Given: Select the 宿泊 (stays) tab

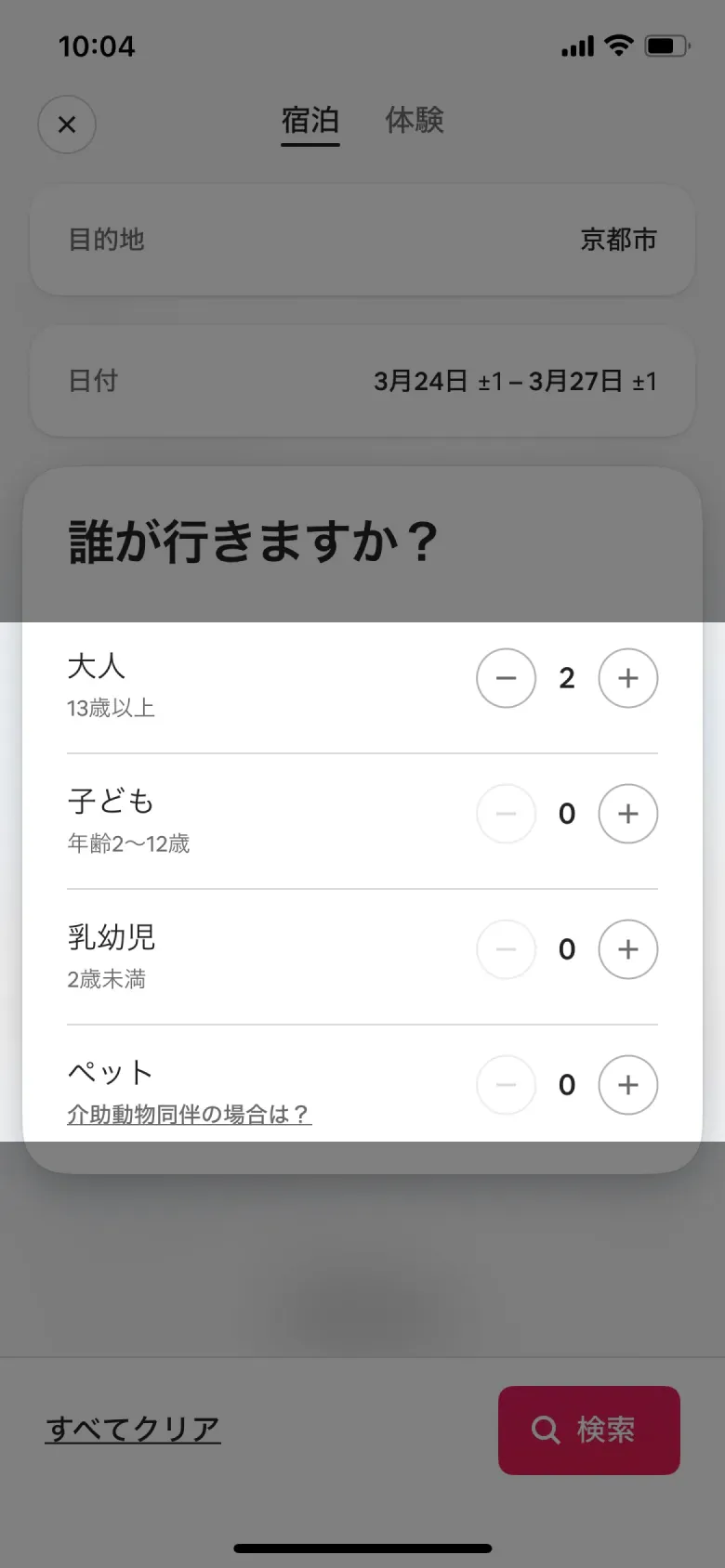Looking at the screenshot, I should (310, 121).
